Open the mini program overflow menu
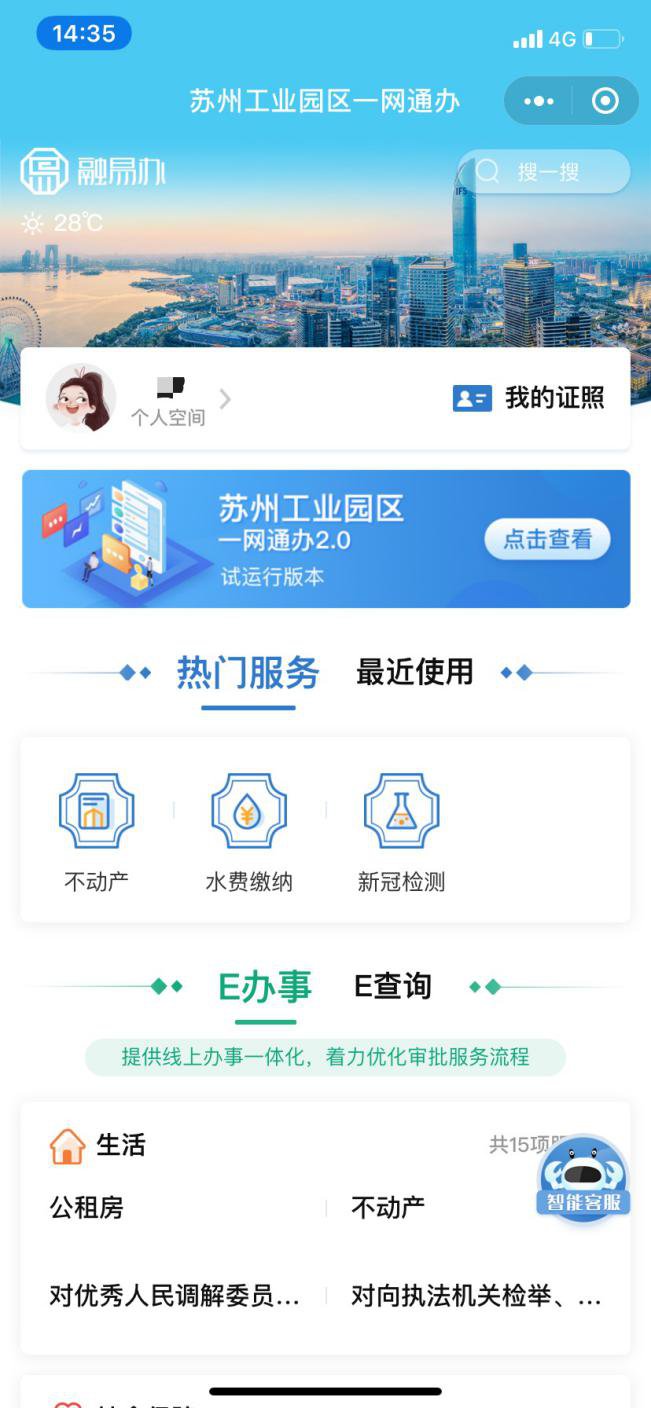 (538, 101)
